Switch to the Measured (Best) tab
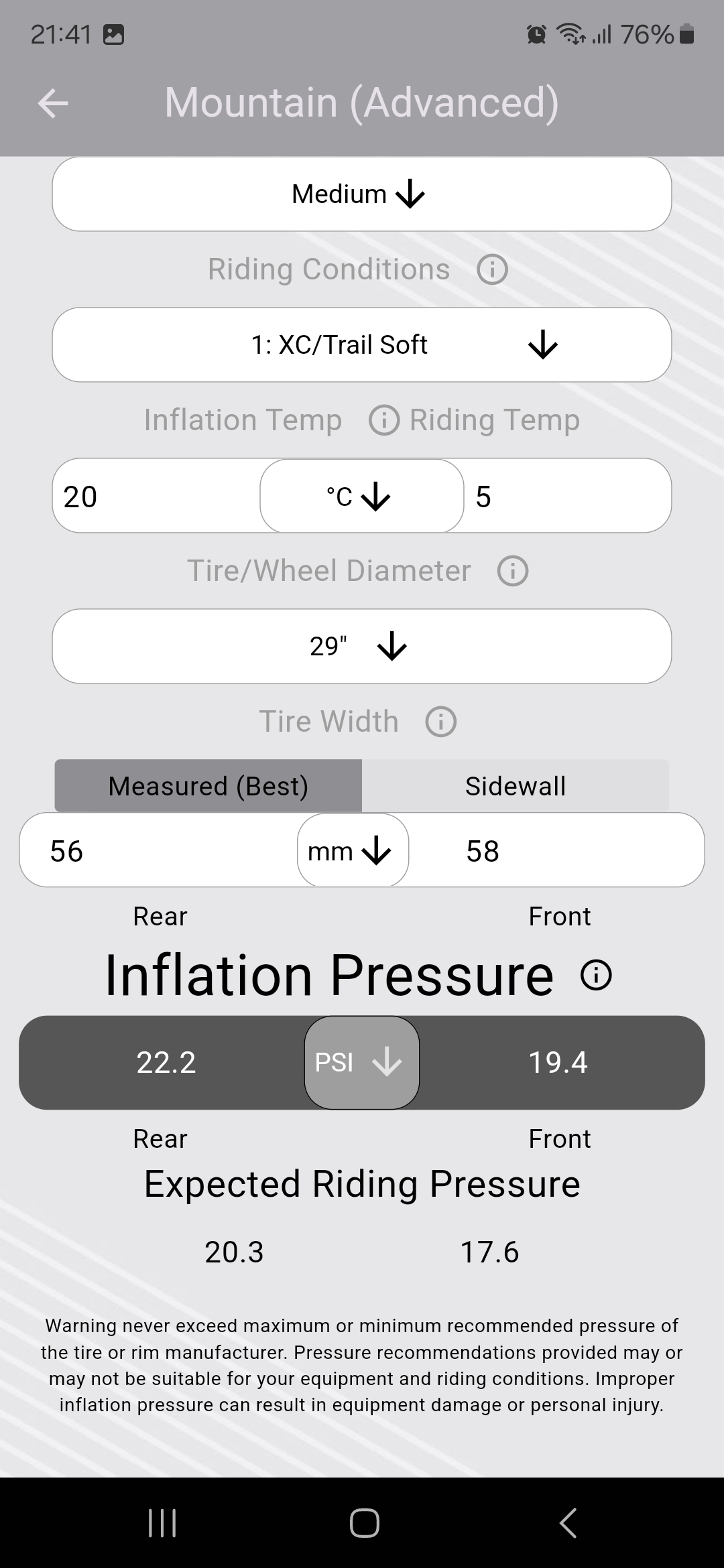The width and height of the screenshot is (724, 1568). 208,786
